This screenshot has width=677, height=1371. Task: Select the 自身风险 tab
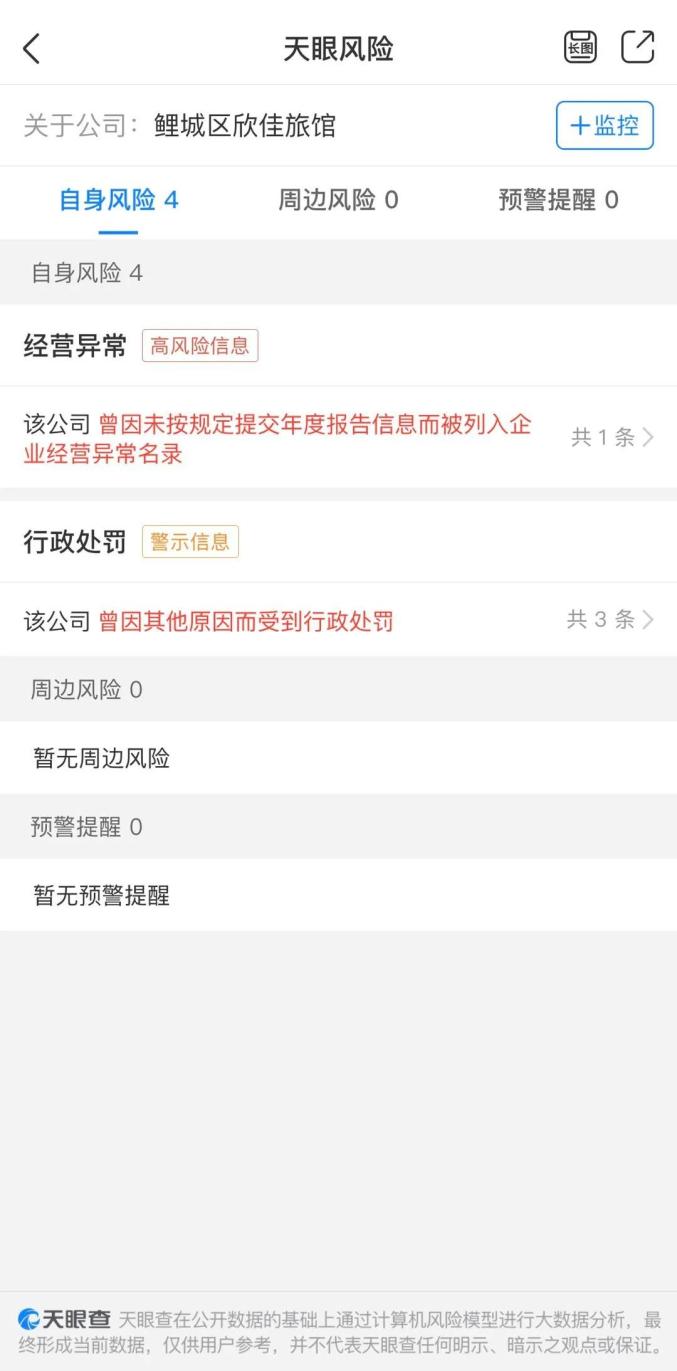[118, 200]
